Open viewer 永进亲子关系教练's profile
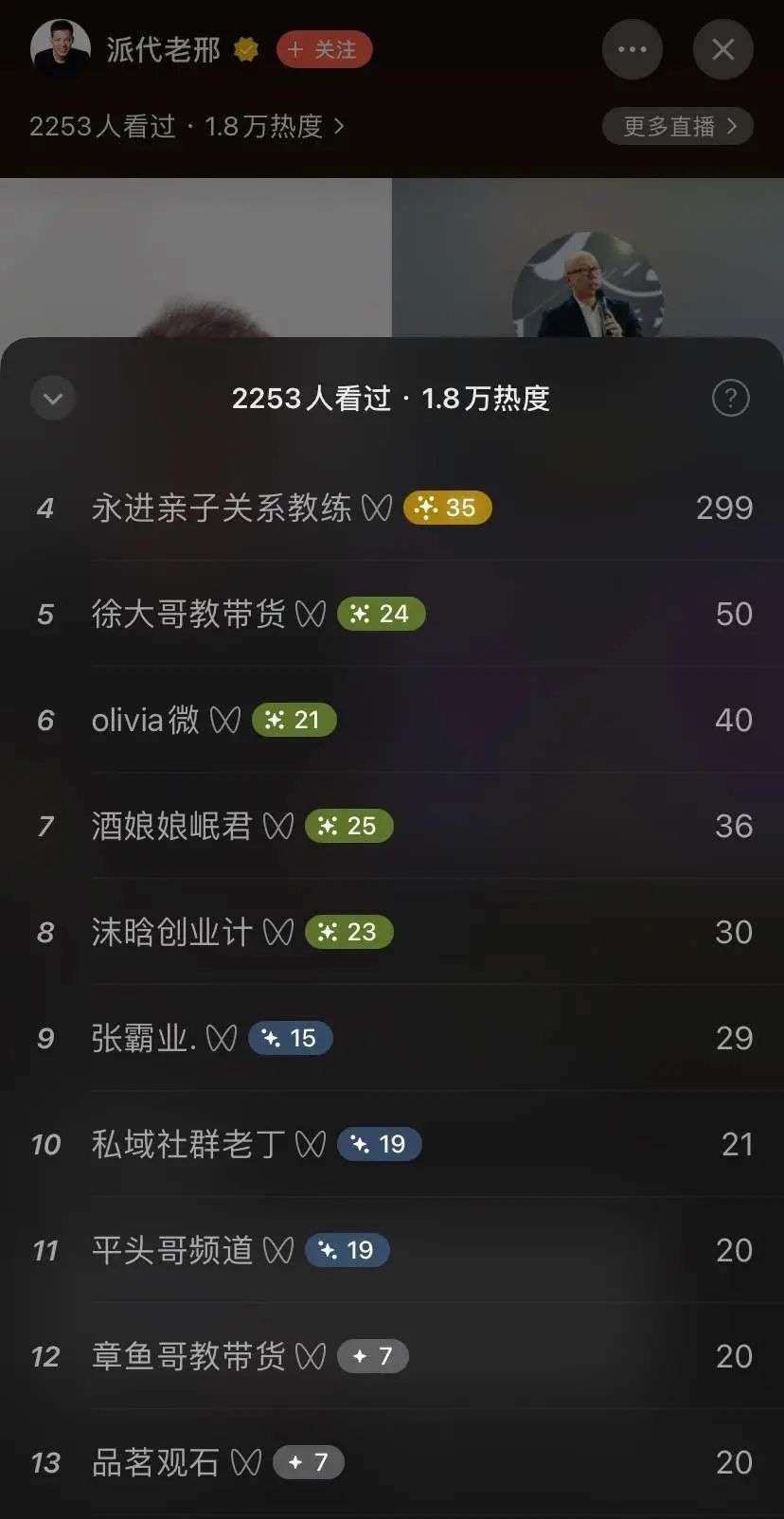Screen dimensions: 784x1519 222,509
